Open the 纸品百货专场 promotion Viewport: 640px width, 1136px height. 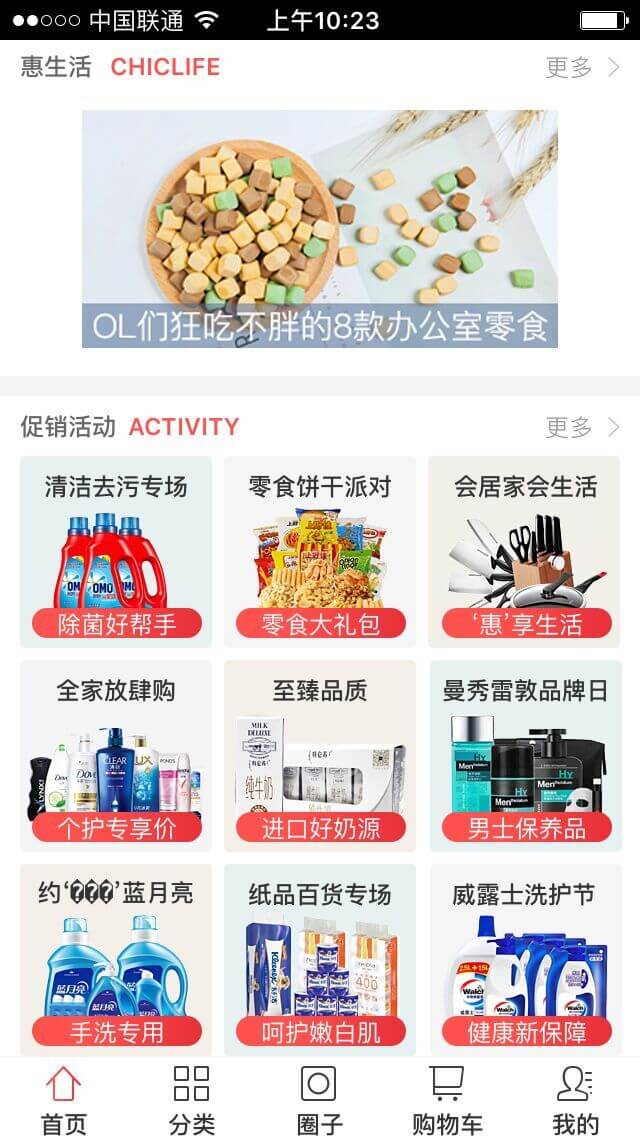pos(320,958)
